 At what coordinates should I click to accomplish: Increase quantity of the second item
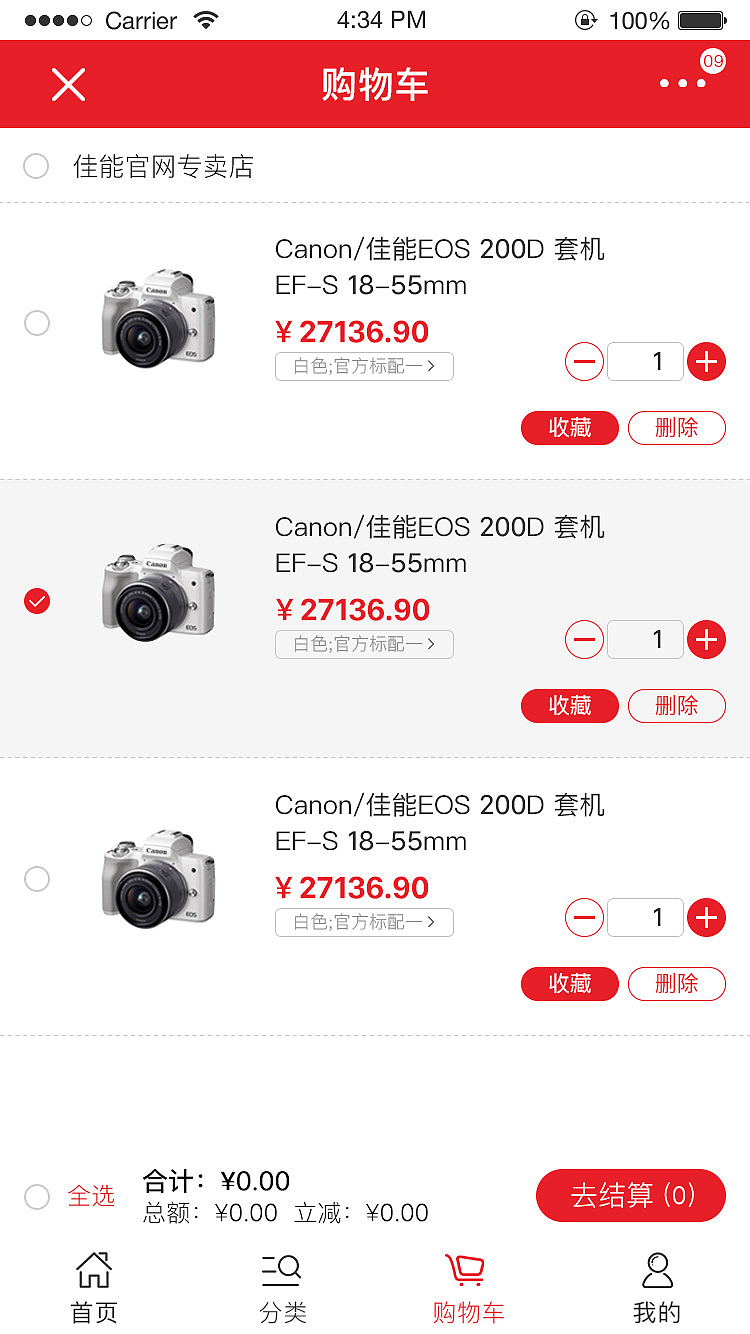coord(707,640)
